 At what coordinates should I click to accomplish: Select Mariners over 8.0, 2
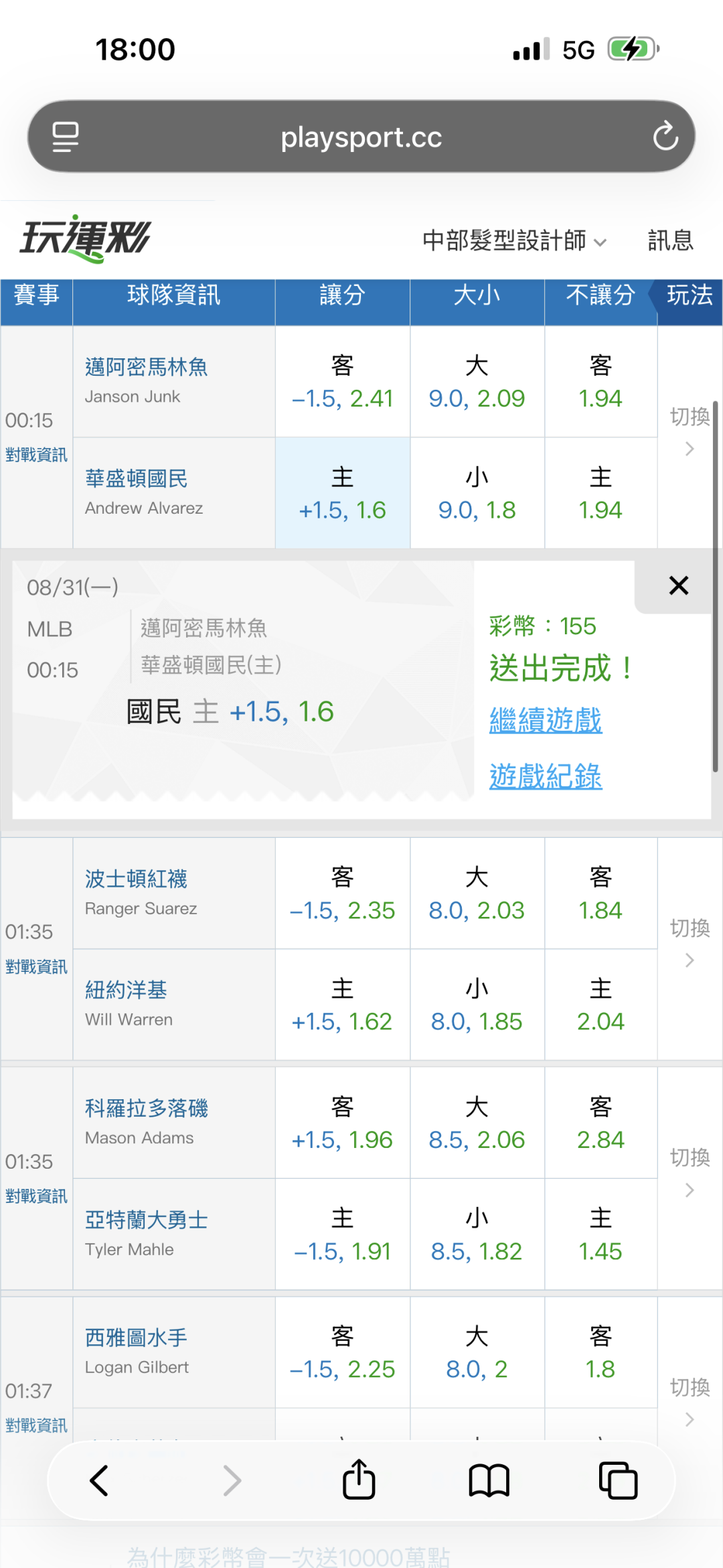[477, 1352]
